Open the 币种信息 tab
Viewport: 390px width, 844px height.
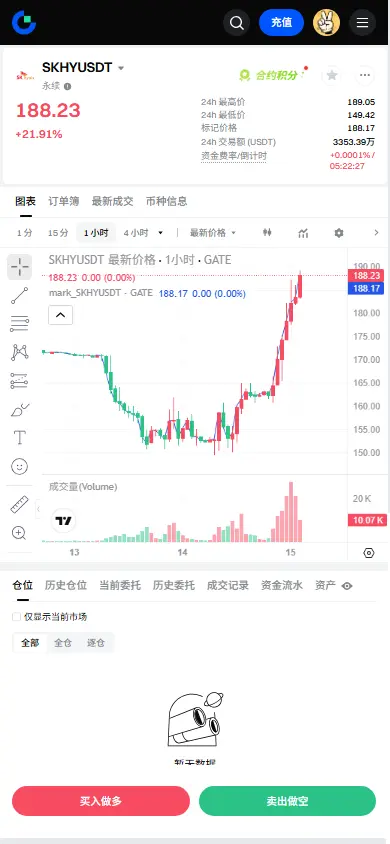[x=167, y=201]
